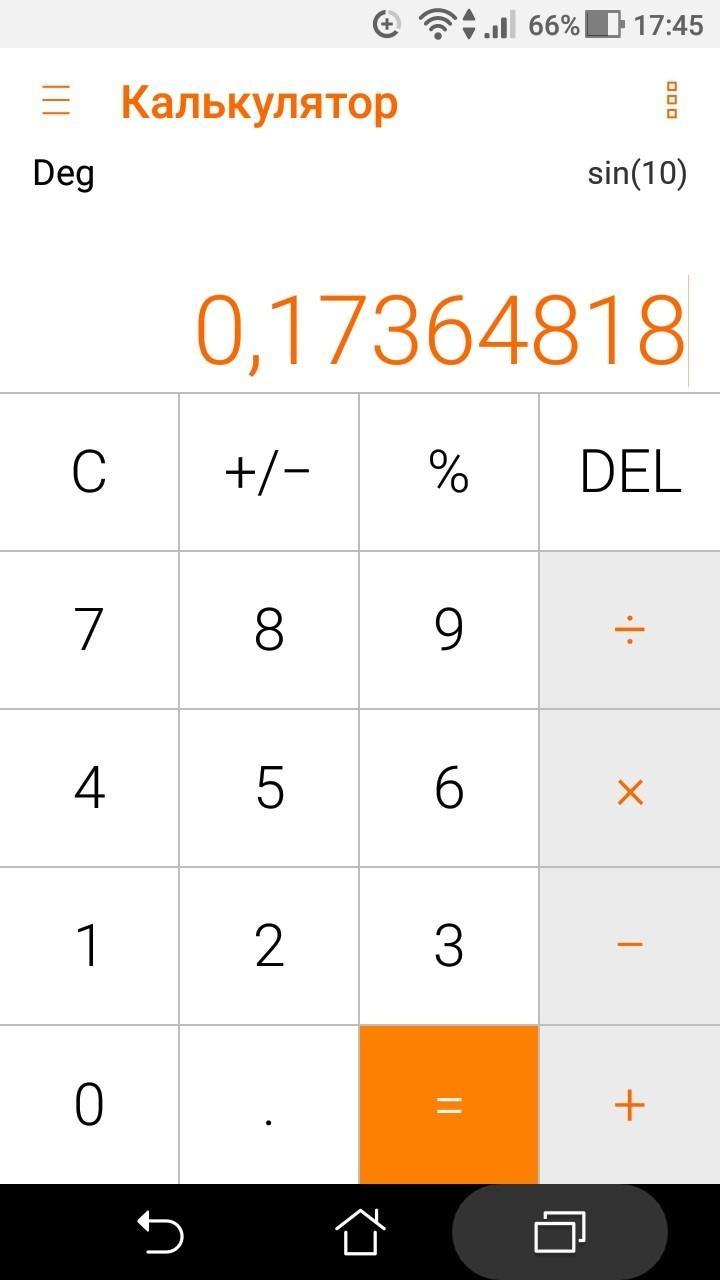This screenshot has width=720, height=1280.
Task: Enter digit 1
Action: click(89, 946)
